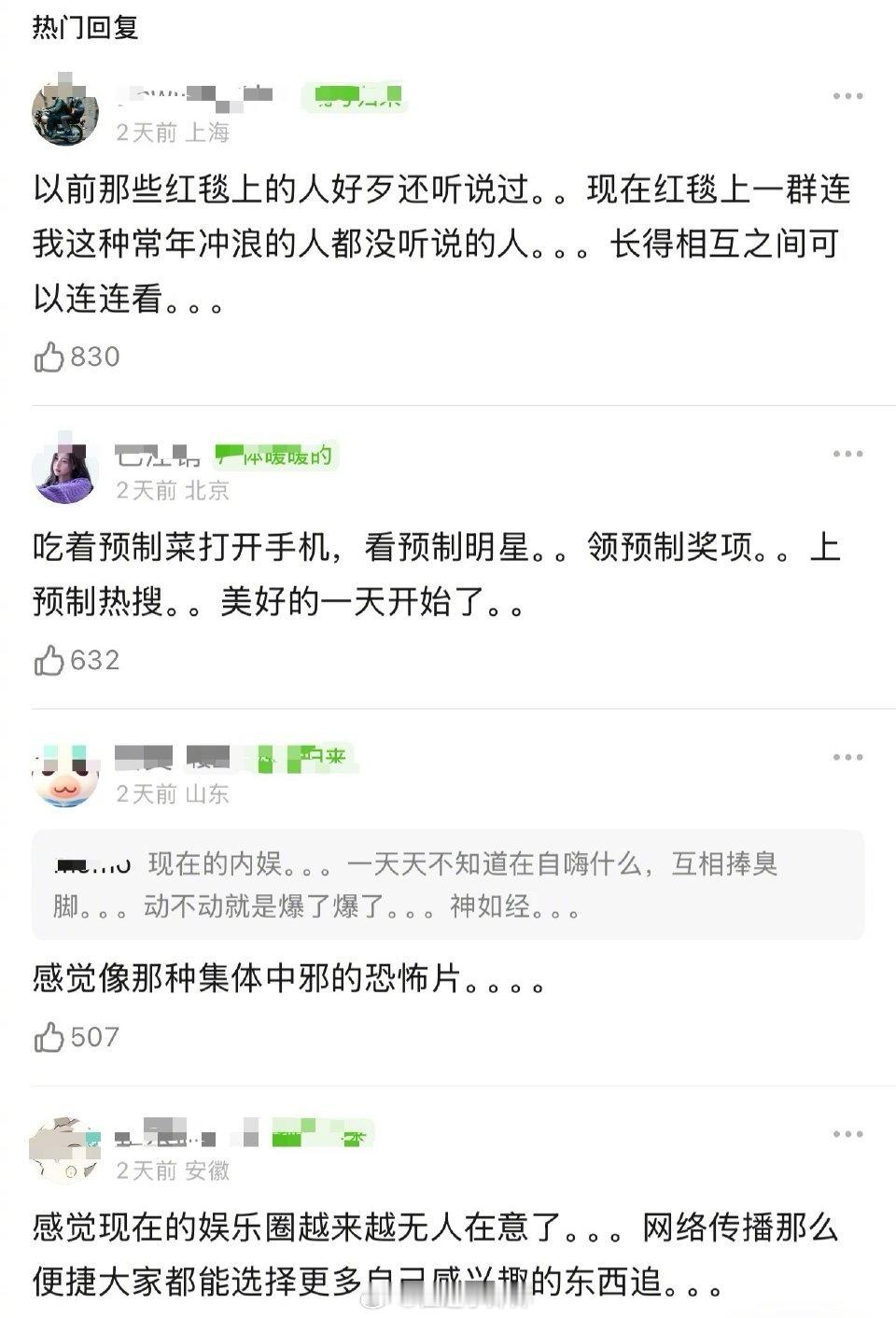Open the three-dot menu on the Shanghai comment
Image resolution: width=896 pixels, height=1318 pixels.
846,93
